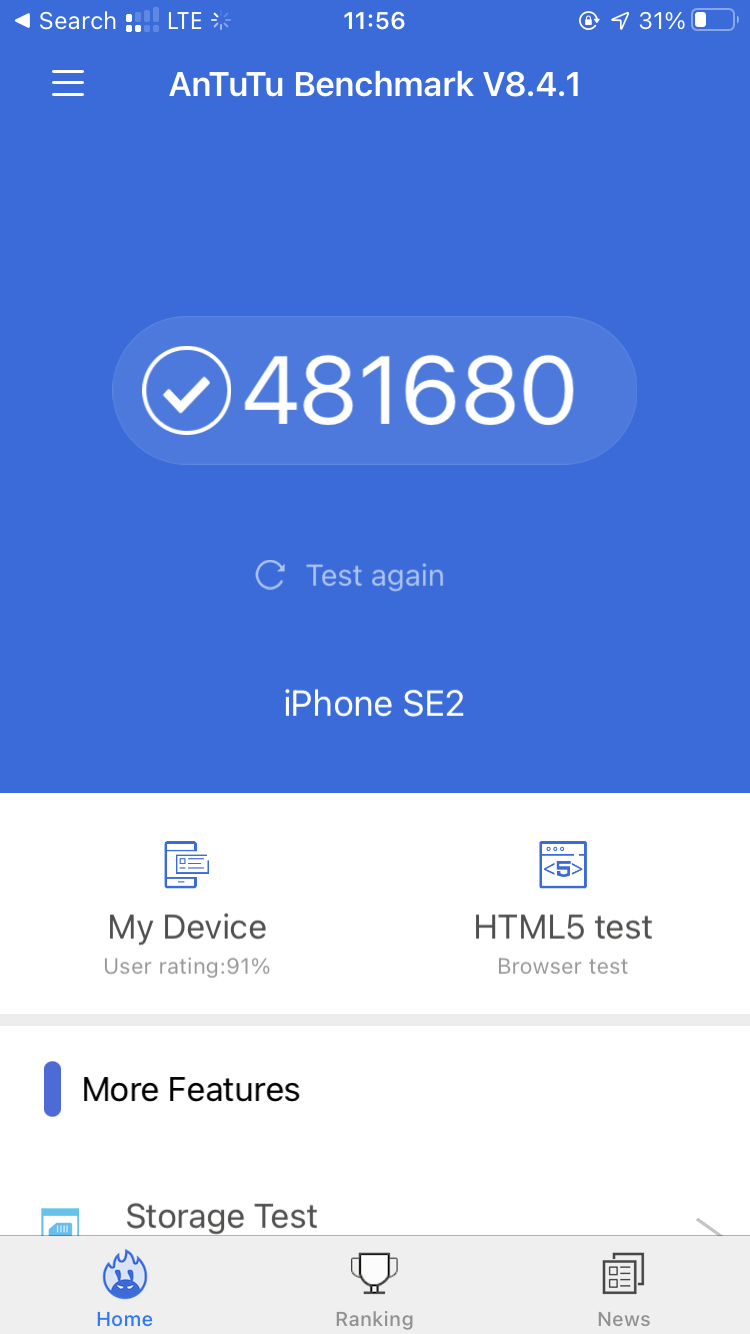
Task: Tap Test again to rerun benchmark
Action: click(350, 576)
